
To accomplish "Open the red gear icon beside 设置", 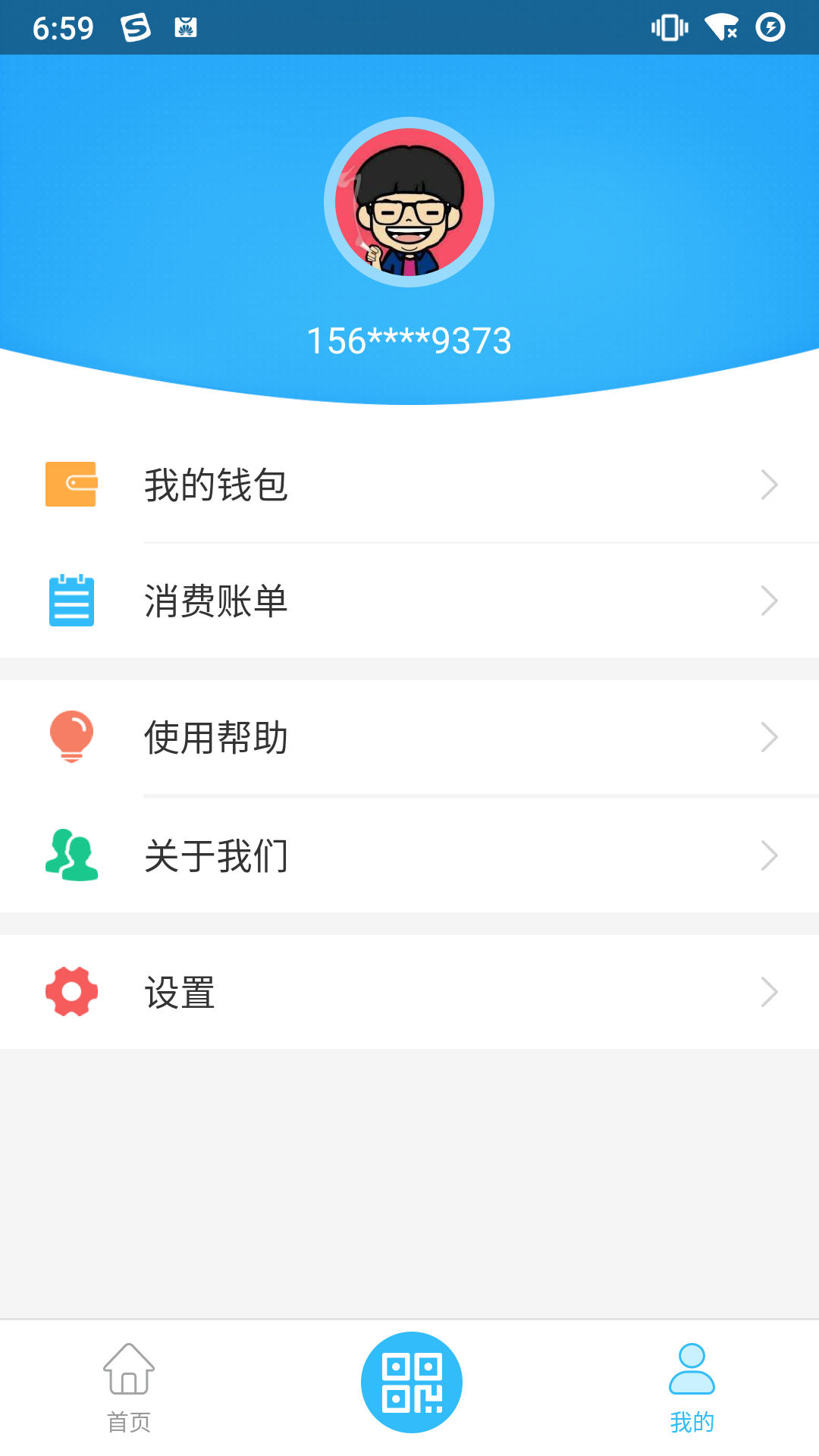I will tap(71, 991).
